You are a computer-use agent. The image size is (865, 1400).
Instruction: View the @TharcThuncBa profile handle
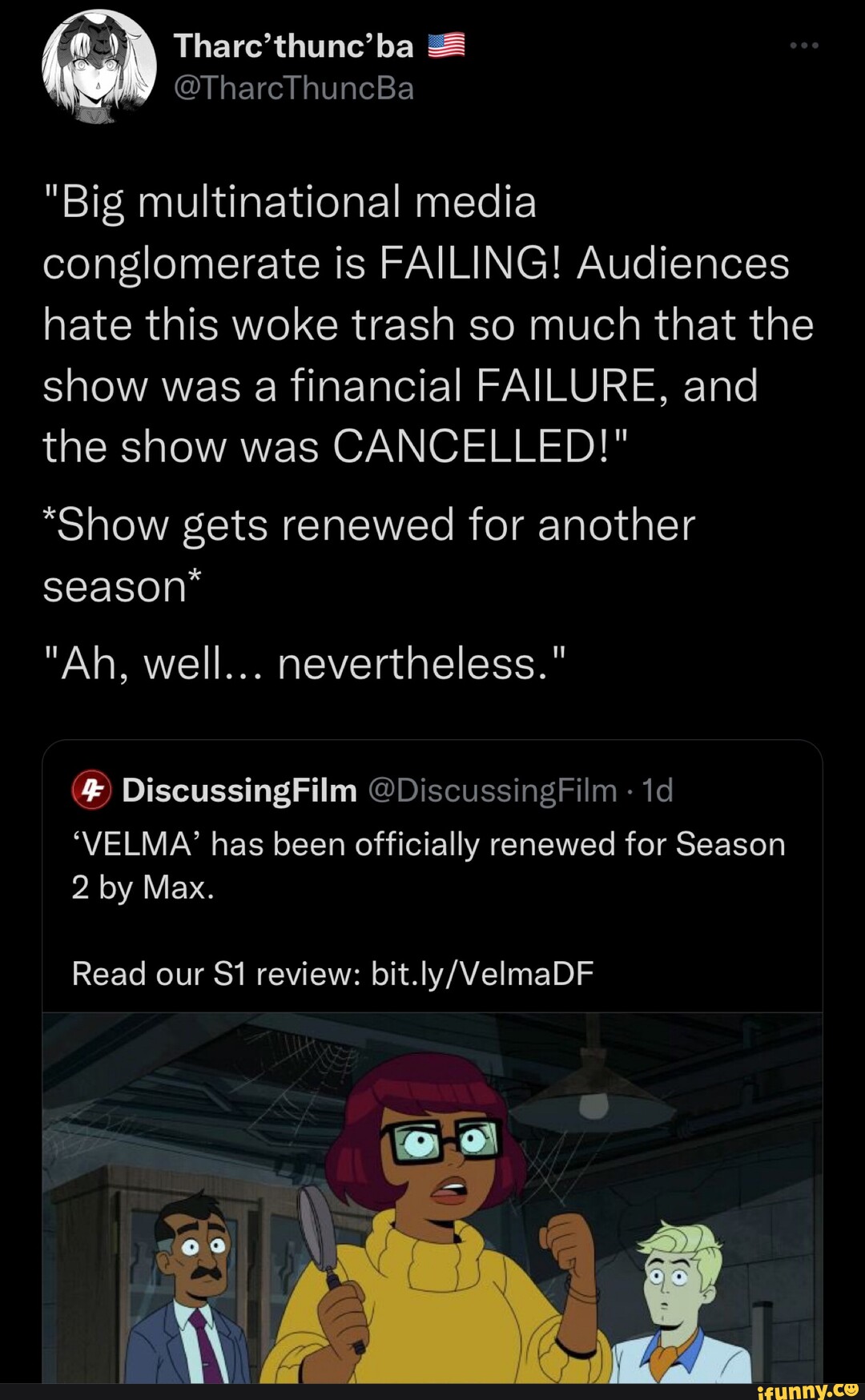point(293,88)
